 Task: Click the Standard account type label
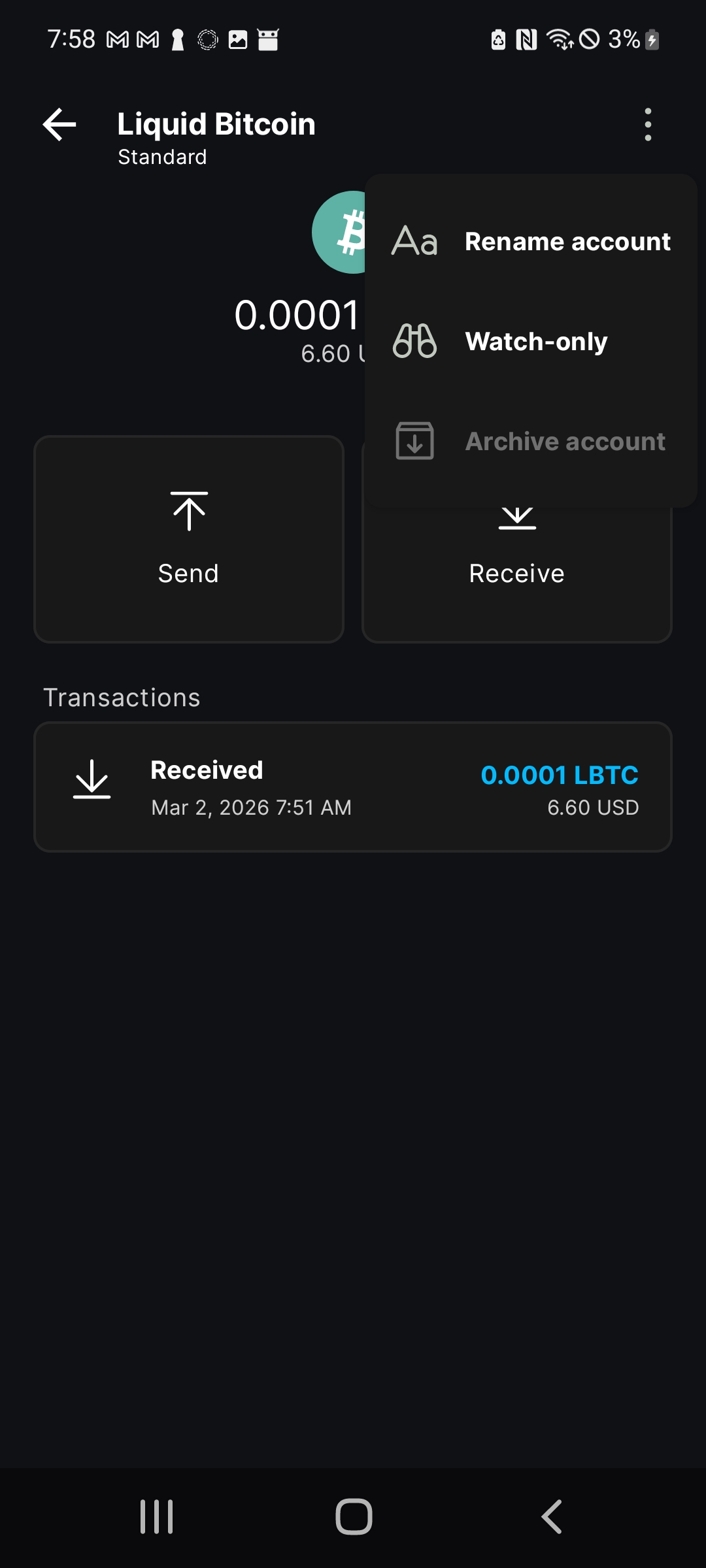(162, 156)
